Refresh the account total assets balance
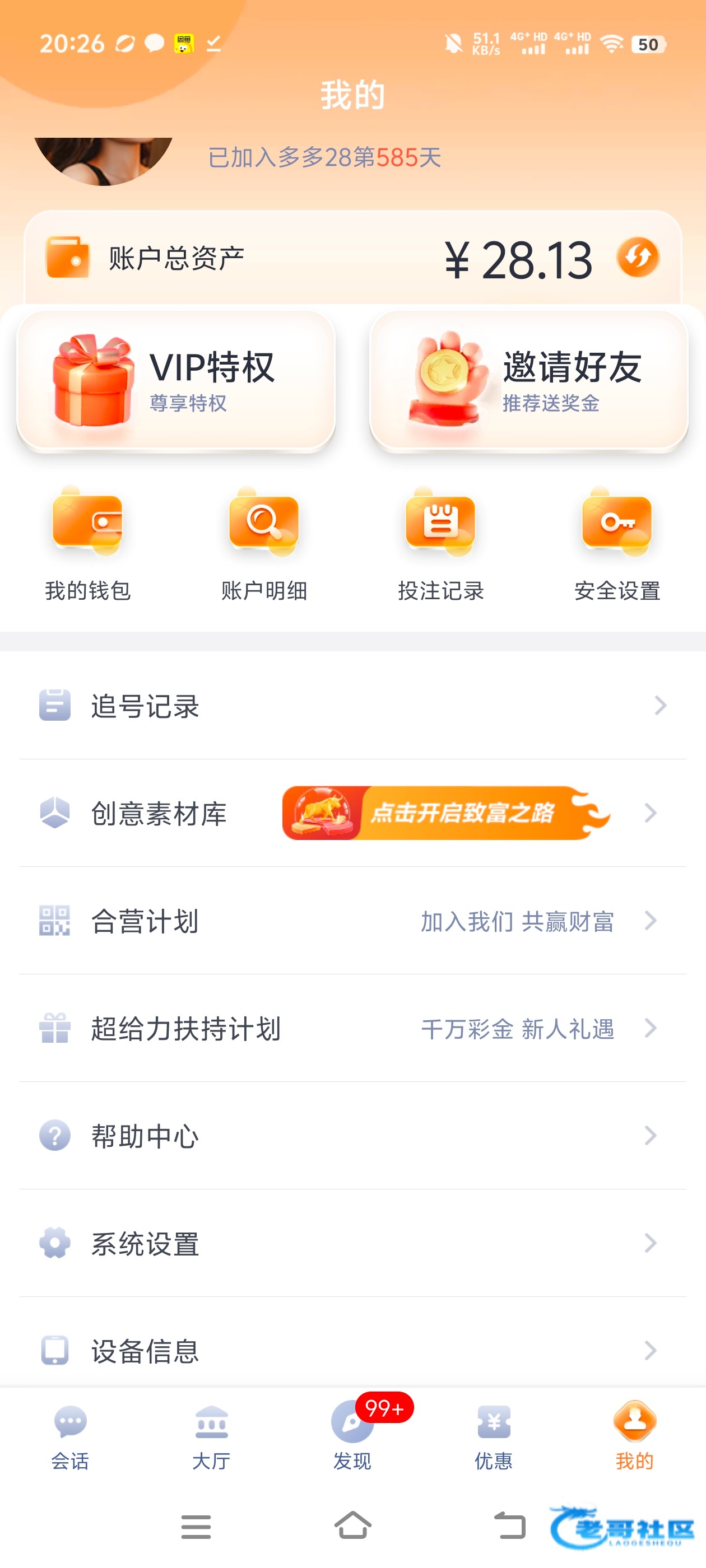 638,258
